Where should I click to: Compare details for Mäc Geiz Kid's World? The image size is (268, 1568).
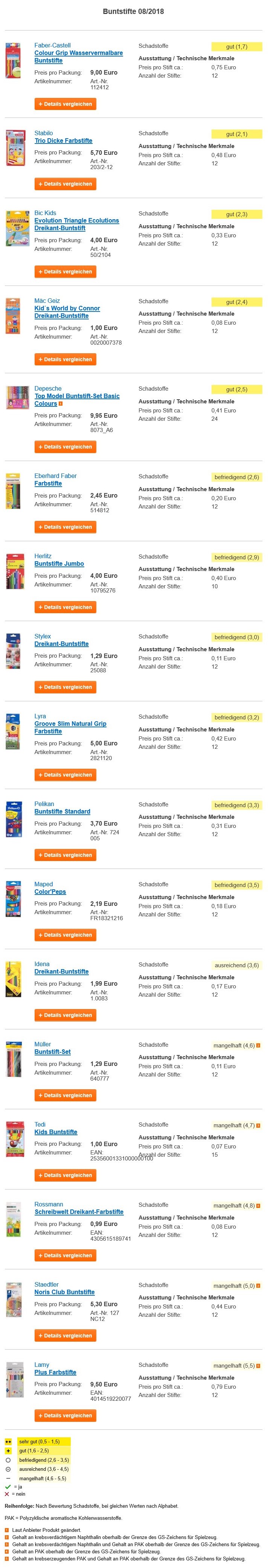pos(65,360)
